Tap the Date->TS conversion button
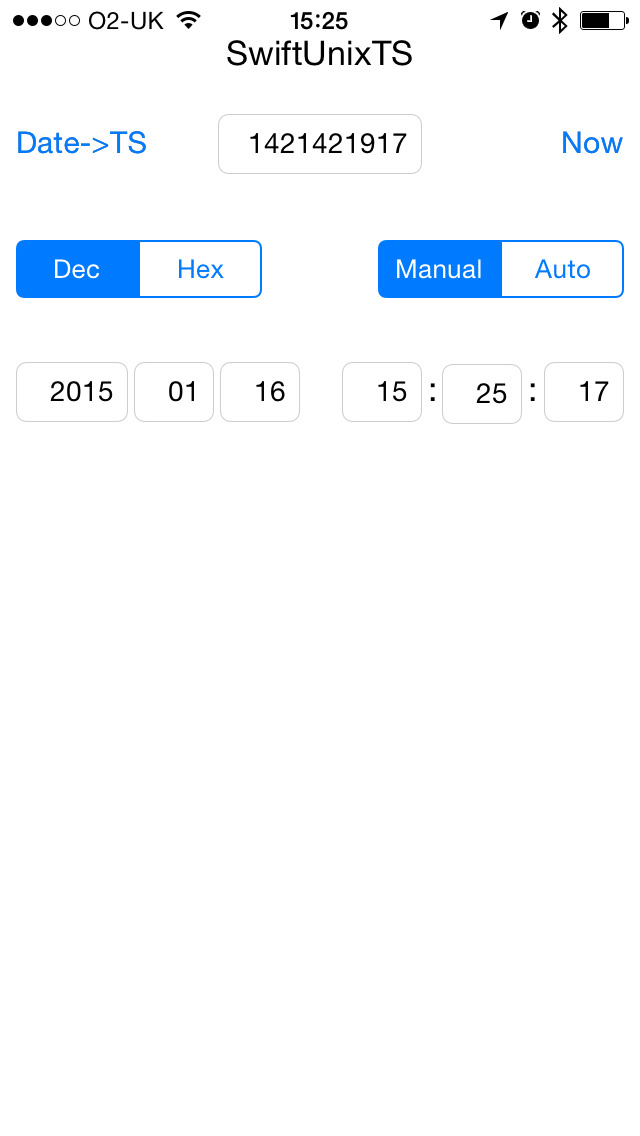 point(81,143)
